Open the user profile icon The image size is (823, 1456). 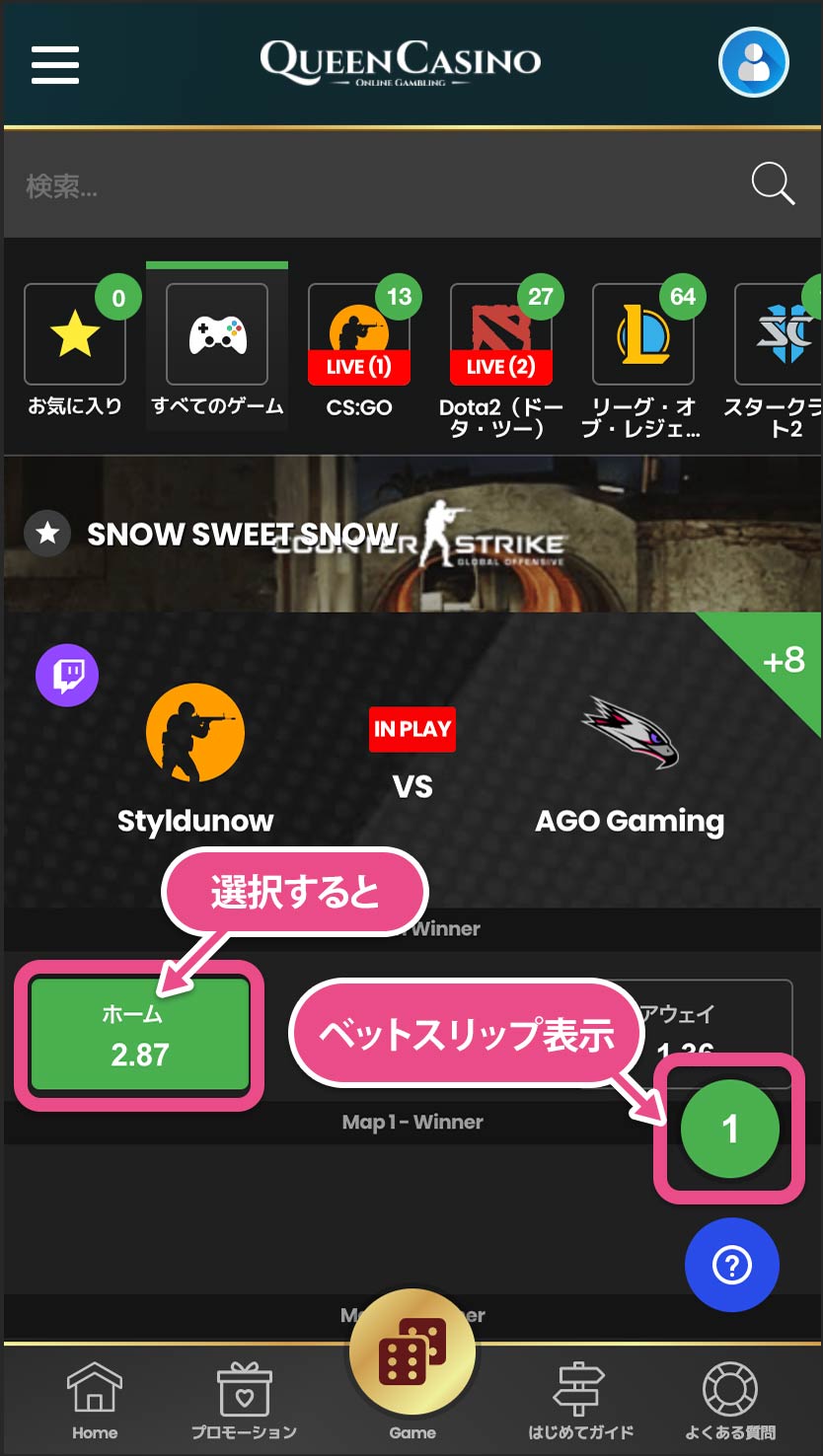(753, 62)
